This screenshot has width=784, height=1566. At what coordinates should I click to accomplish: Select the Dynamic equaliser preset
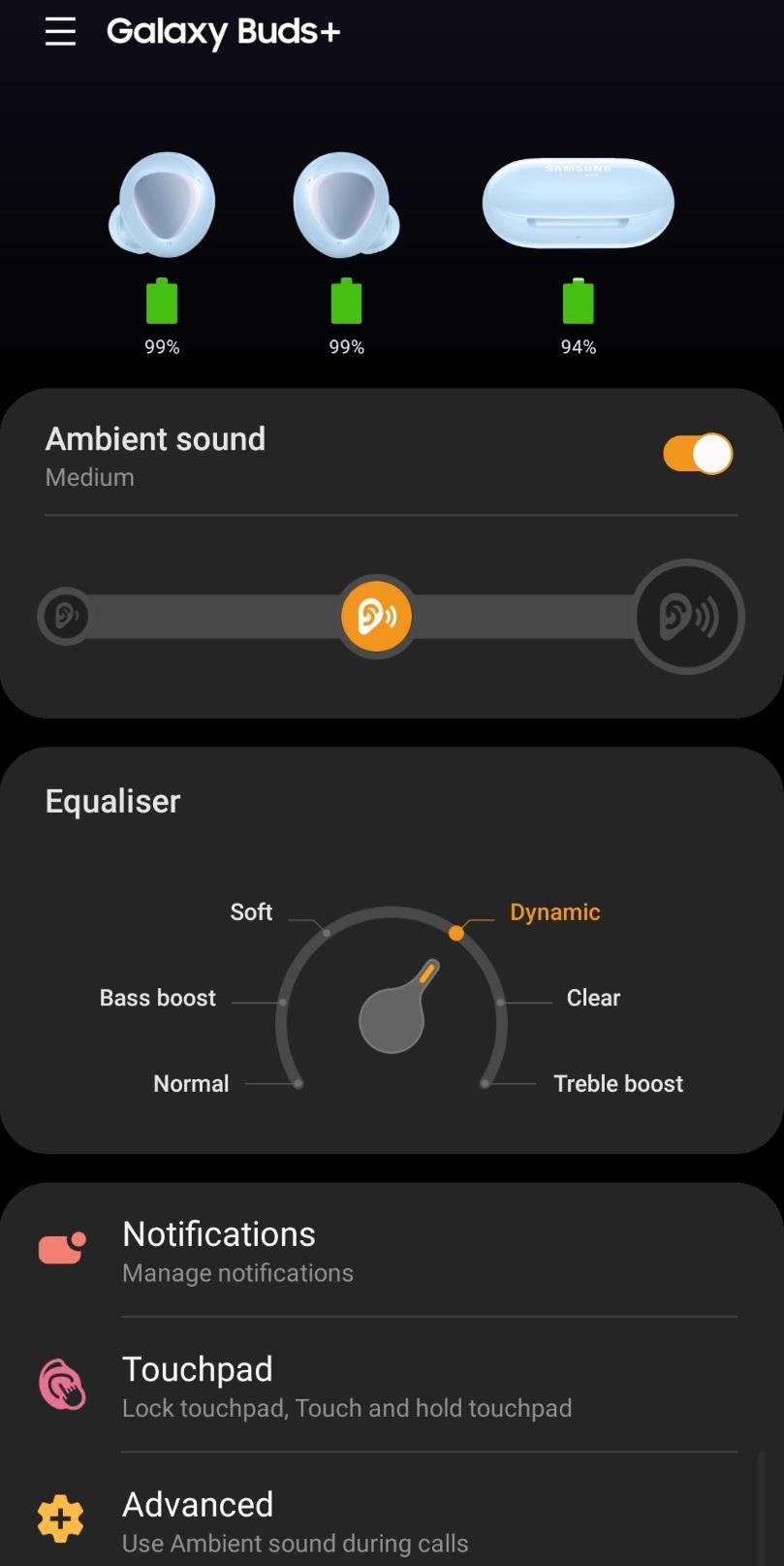pyautogui.click(x=554, y=912)
